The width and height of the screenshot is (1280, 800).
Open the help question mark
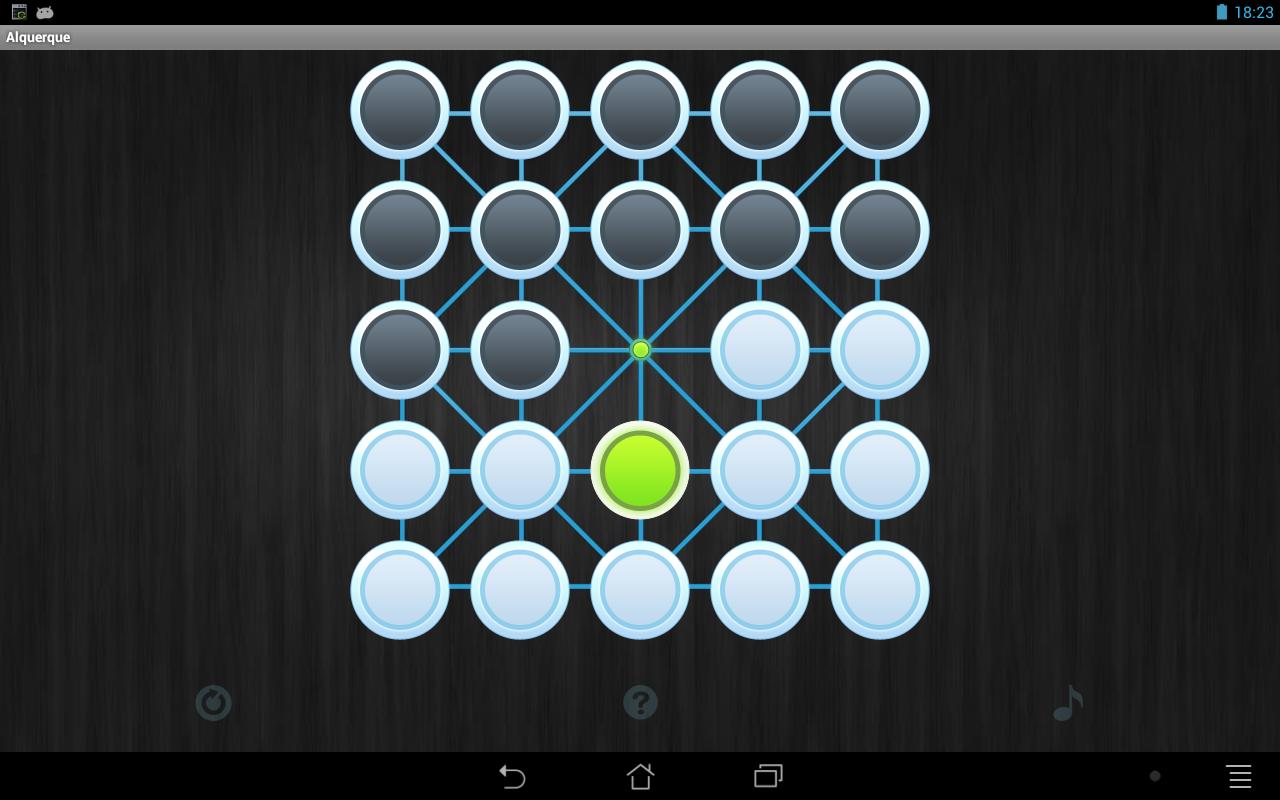click(640, 703)
